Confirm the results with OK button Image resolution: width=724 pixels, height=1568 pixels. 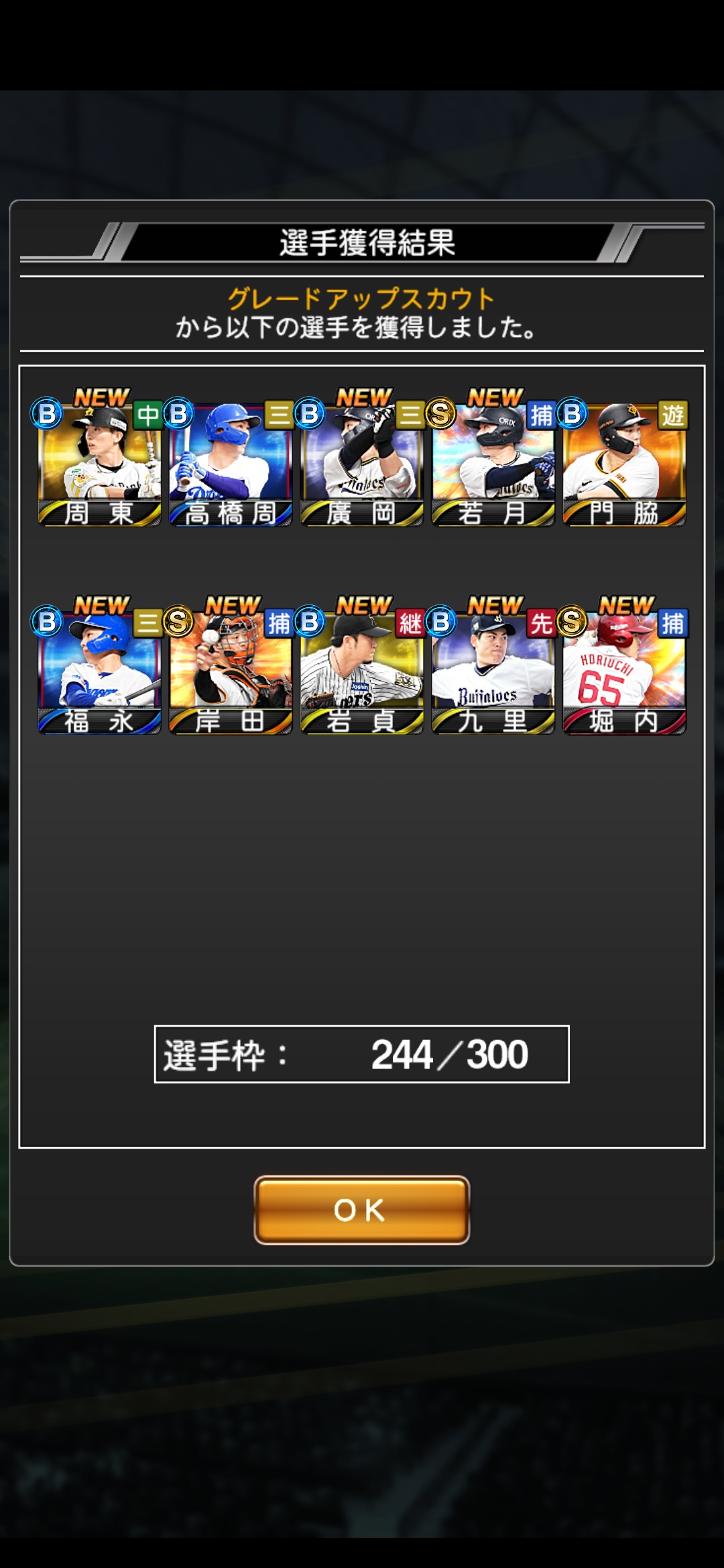(x=361, y=1210)
